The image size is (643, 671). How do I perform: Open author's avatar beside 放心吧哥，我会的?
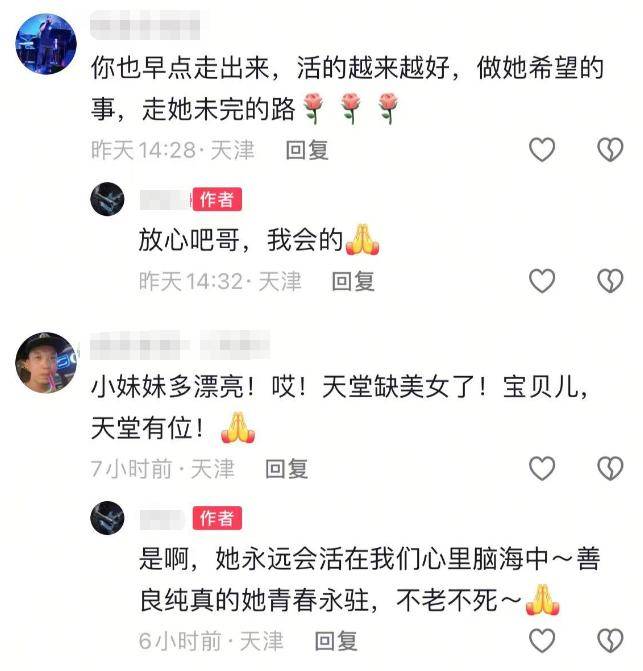108,200
